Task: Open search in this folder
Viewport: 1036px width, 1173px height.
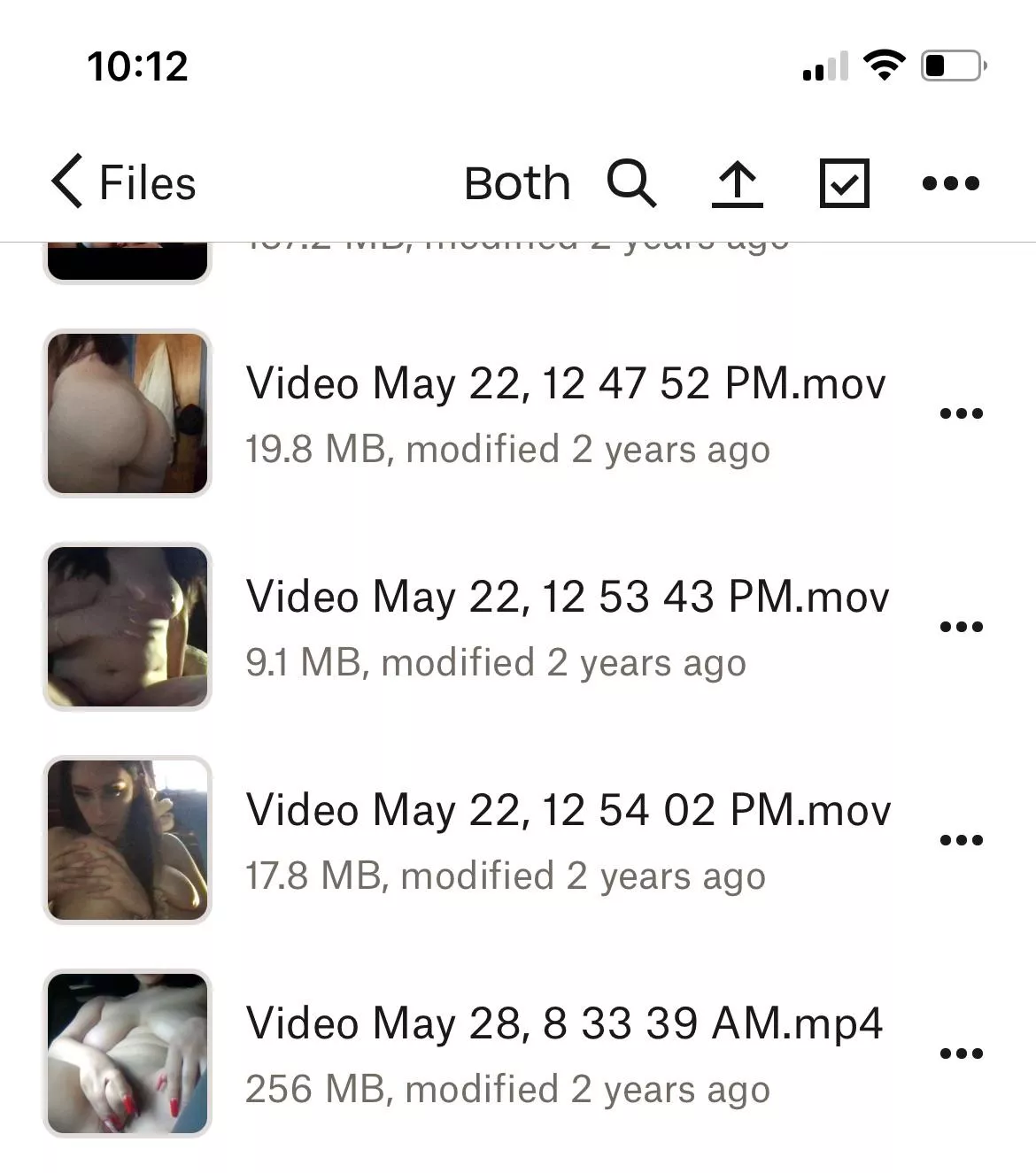Action: 631,184
